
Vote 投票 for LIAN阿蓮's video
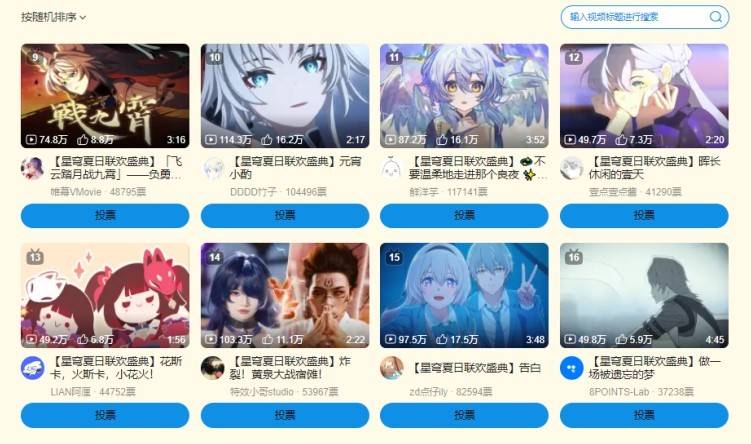[x=105, y=415]
